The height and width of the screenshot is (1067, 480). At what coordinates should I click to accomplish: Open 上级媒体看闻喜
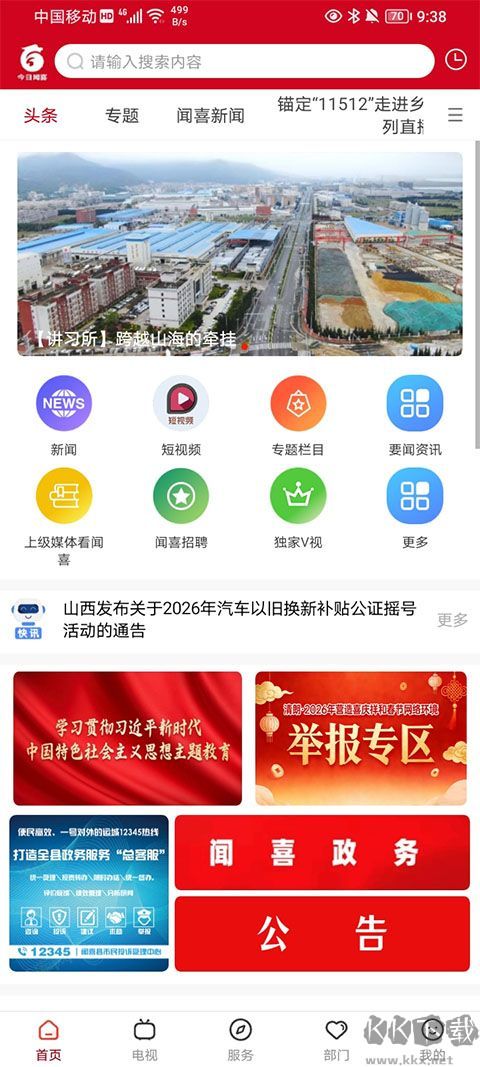click(x=63, y=517)
